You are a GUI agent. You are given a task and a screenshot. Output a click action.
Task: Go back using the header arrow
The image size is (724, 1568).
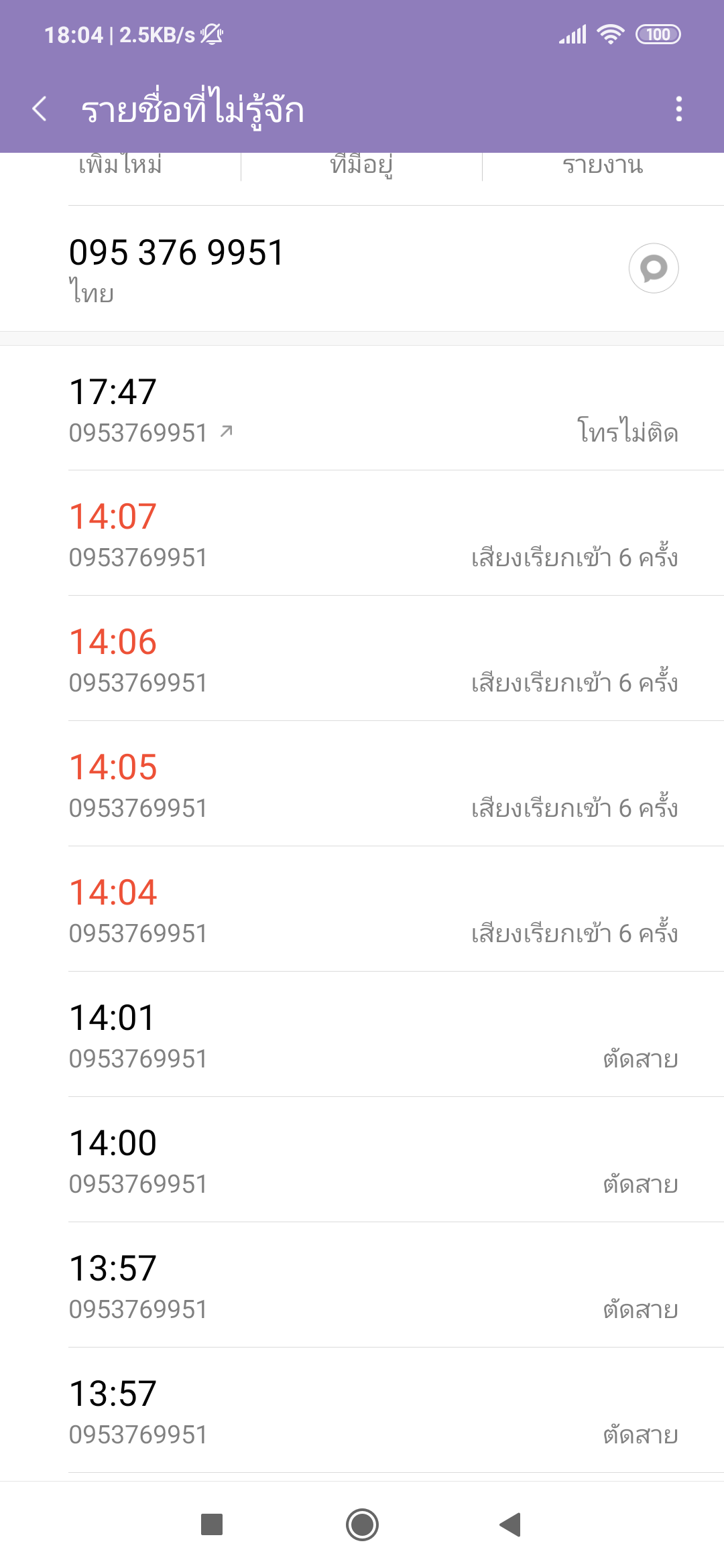click(x=40, y=109)
